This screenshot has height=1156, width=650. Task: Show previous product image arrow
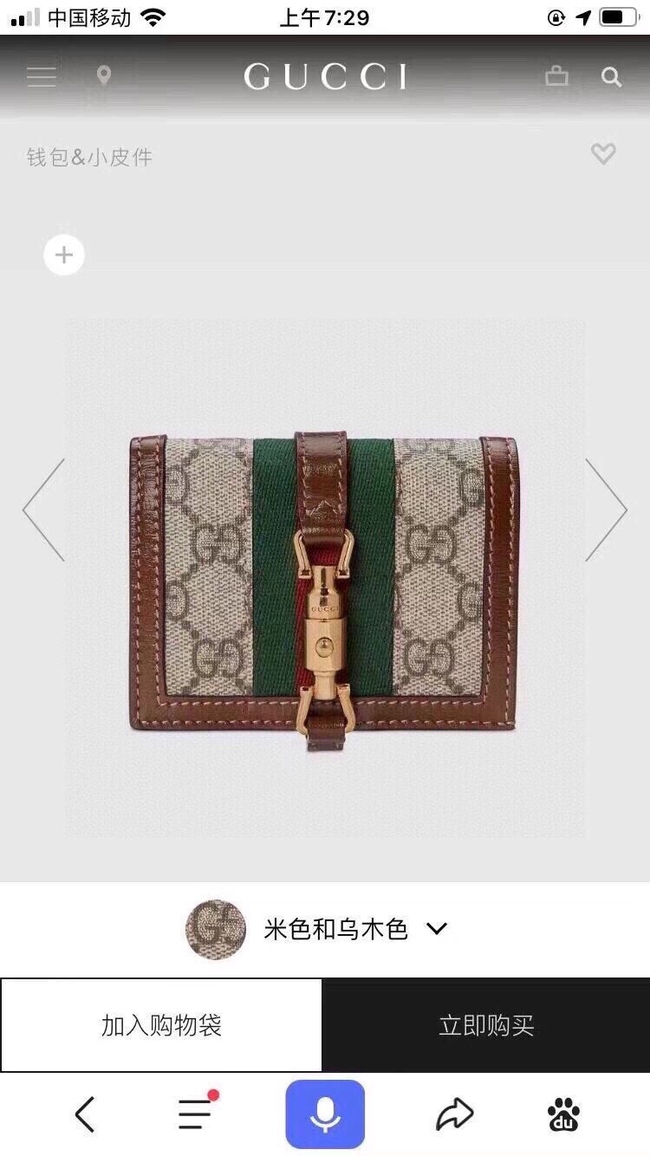(44, 510)
